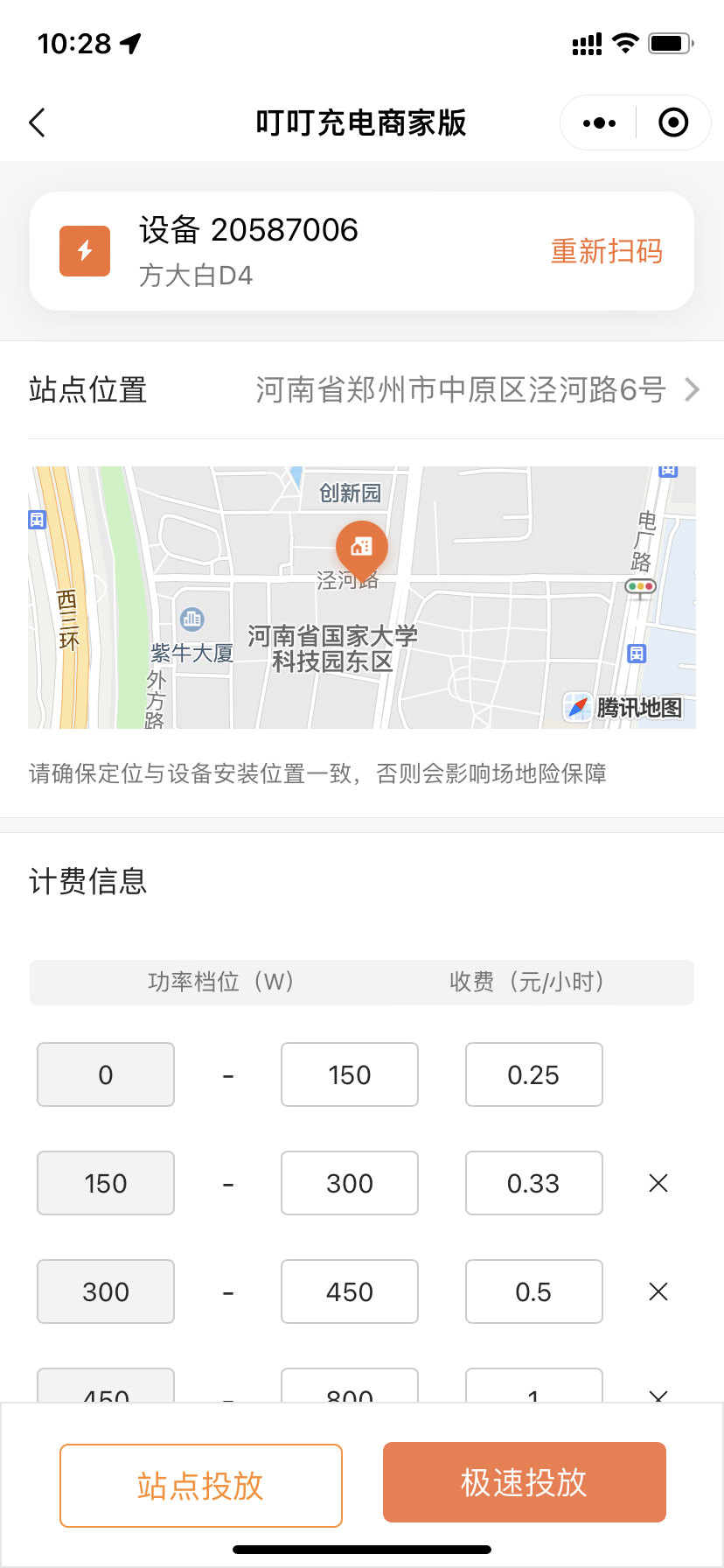This screenshot has height=1568, width=724.
Task: Delete the 150–300 power tier row
Action: click(658, 1183)
